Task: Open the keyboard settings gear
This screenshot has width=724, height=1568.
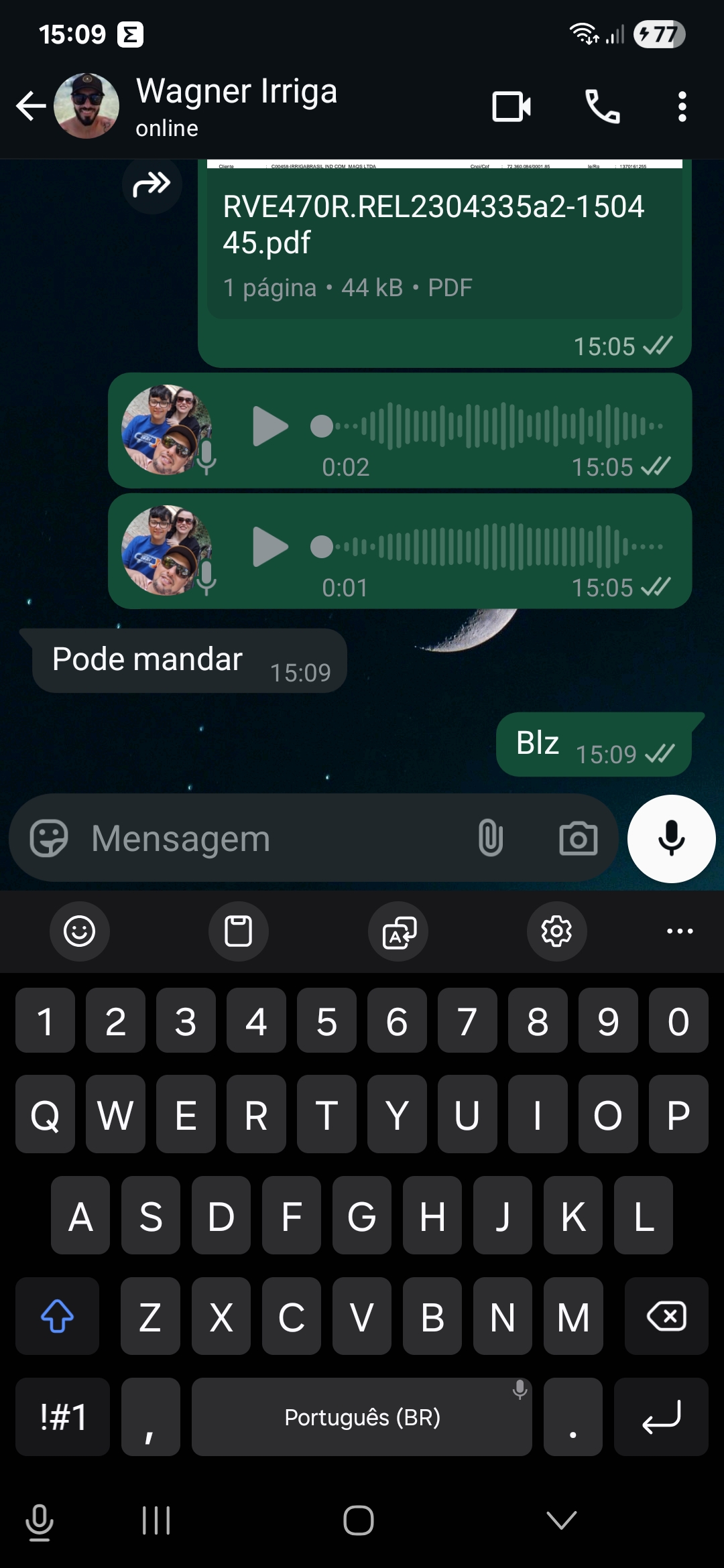Action: (x=556, y=931)
